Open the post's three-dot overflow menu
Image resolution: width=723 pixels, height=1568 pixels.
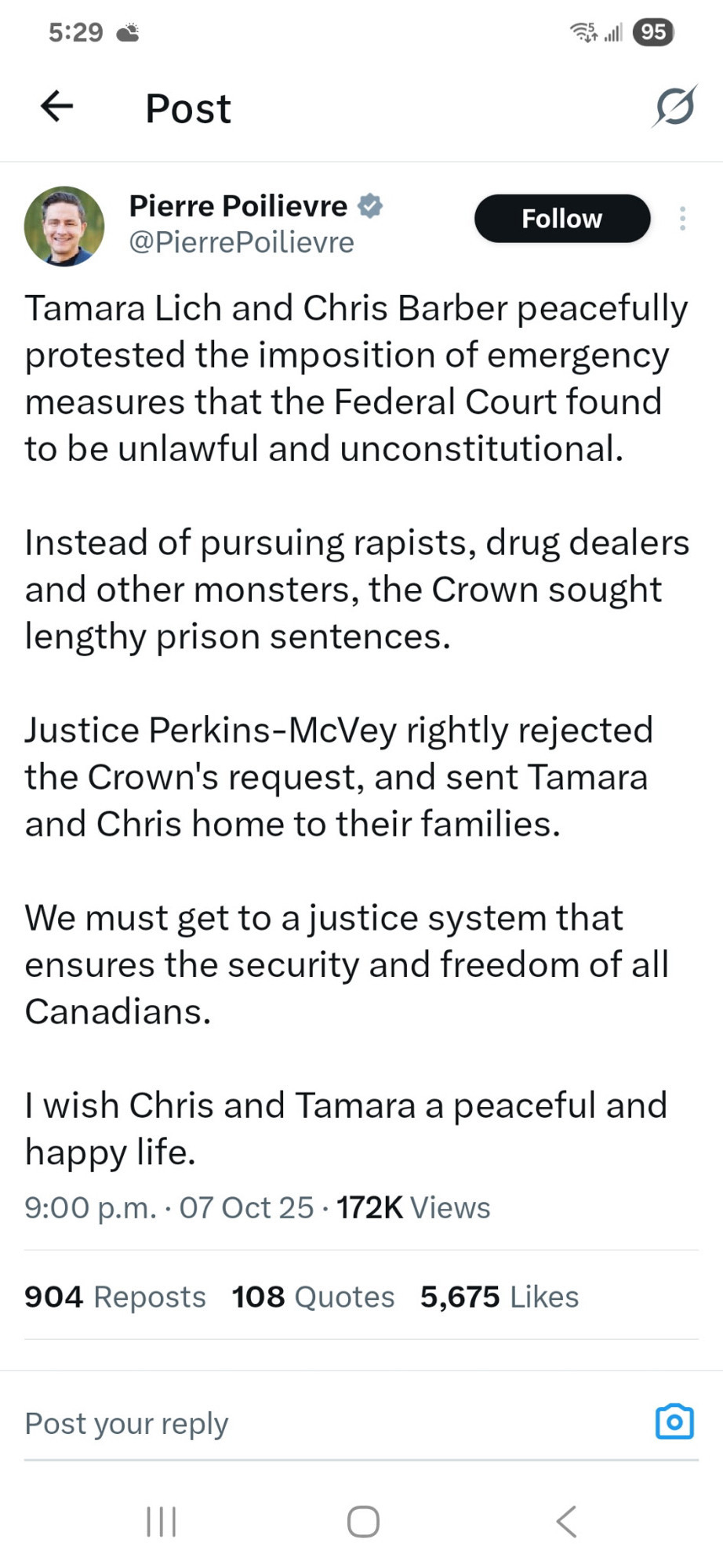(682, 219)
